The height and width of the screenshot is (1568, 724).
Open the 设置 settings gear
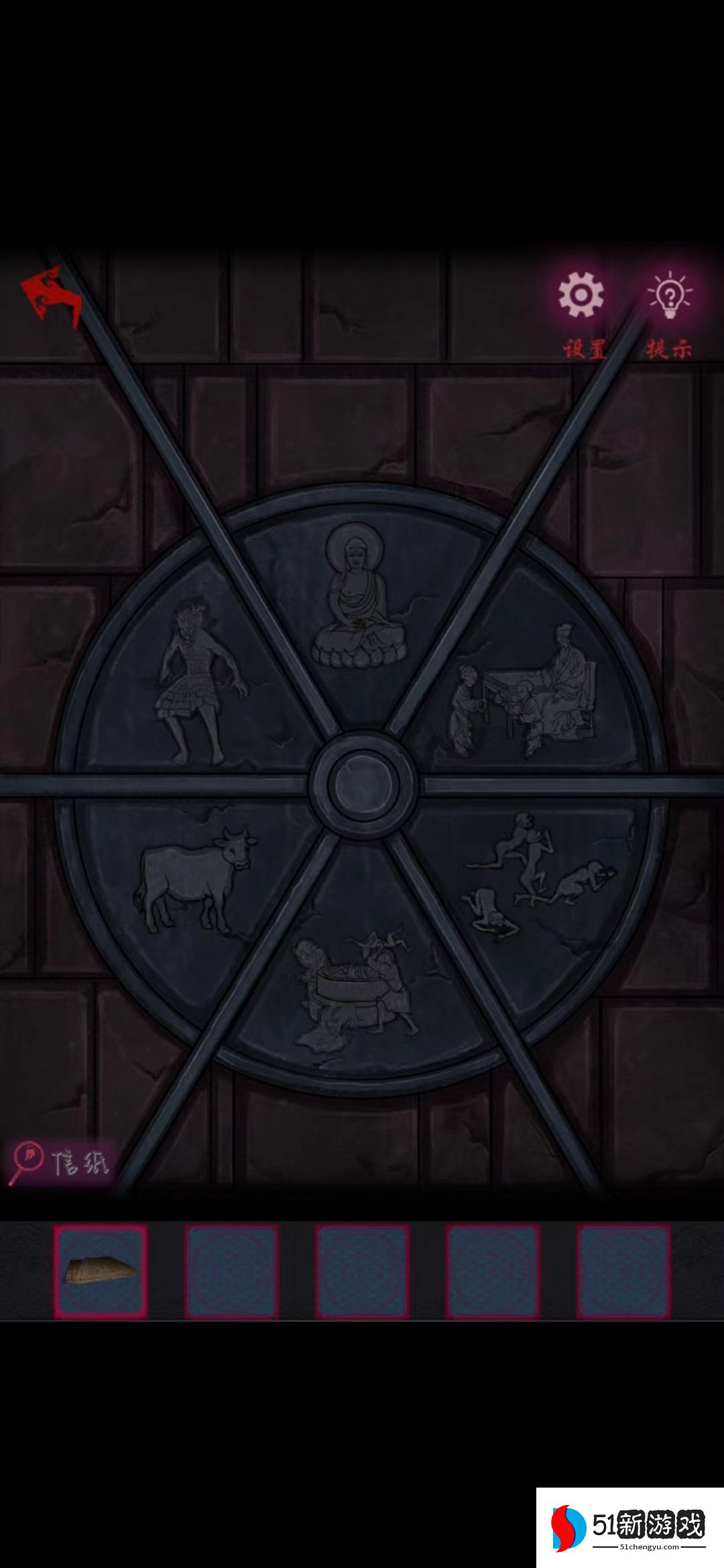click(x=581, y=296)
